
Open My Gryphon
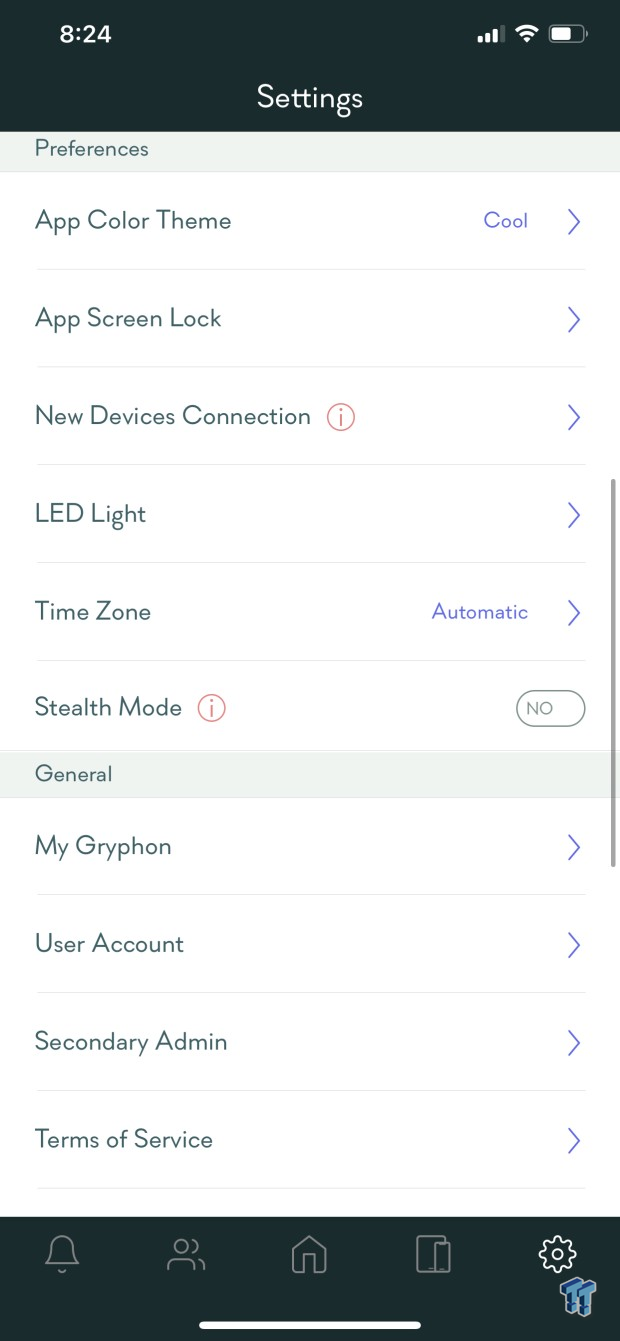[310, 847]
